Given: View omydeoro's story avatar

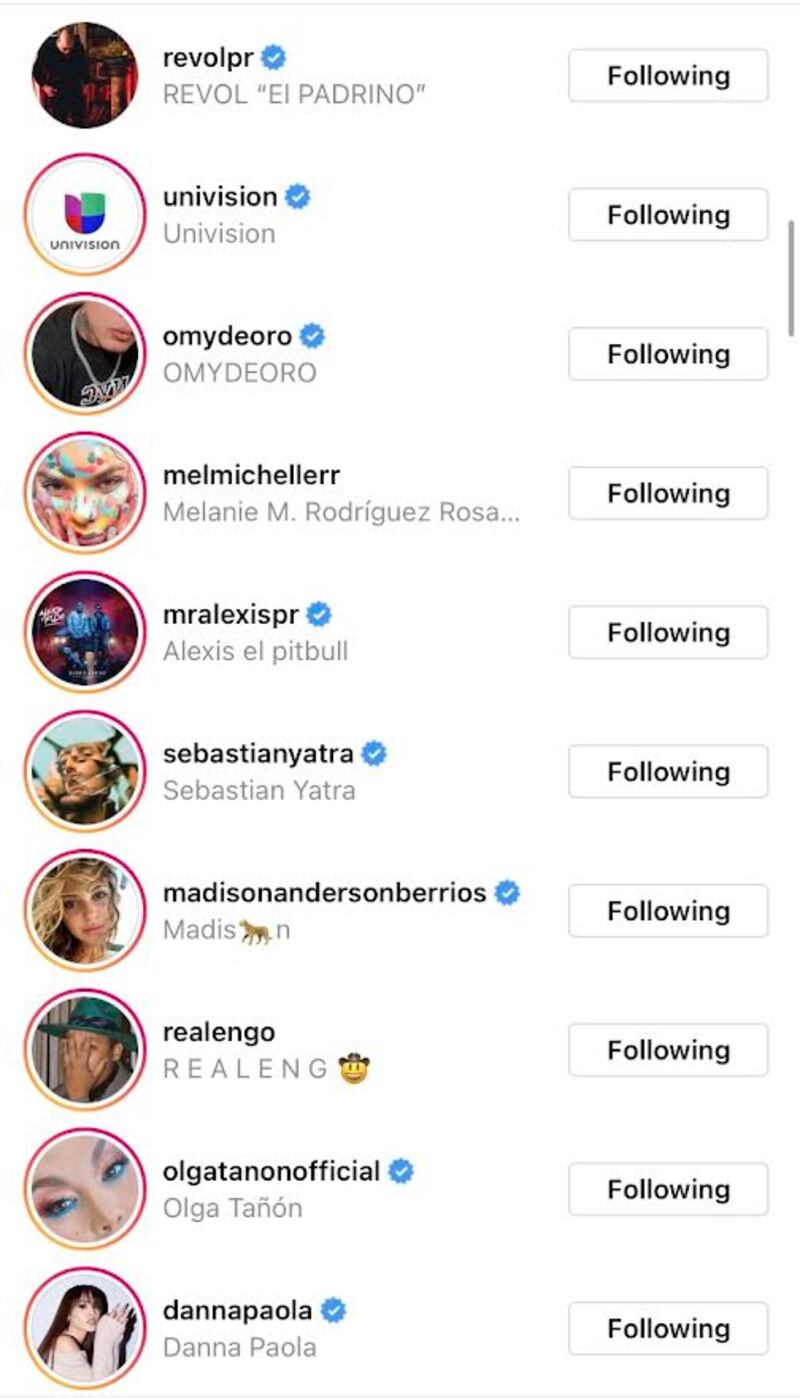Looking at the screenshot, I should [x=84, y=354].
